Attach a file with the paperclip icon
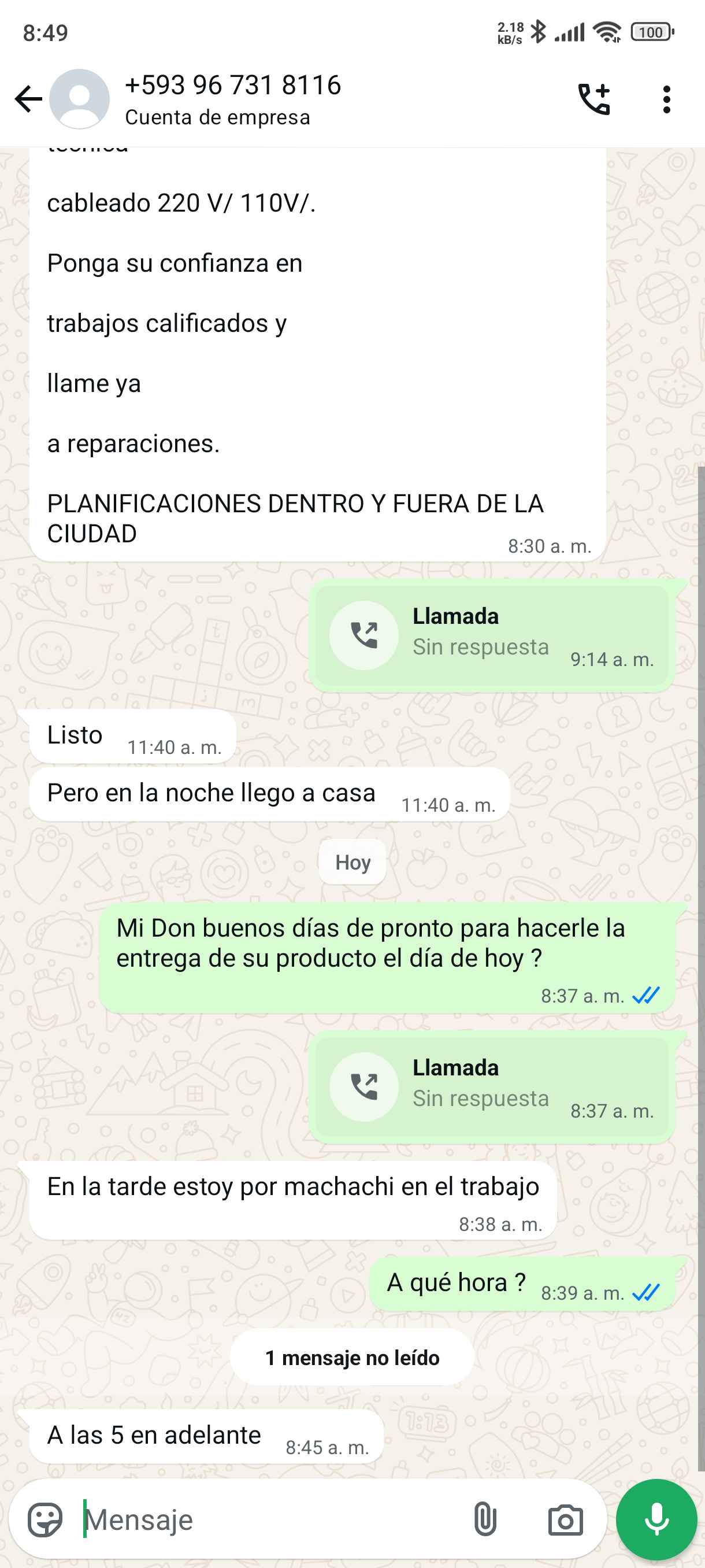Screen dimensions: 705x1568 pos(485,1520)
